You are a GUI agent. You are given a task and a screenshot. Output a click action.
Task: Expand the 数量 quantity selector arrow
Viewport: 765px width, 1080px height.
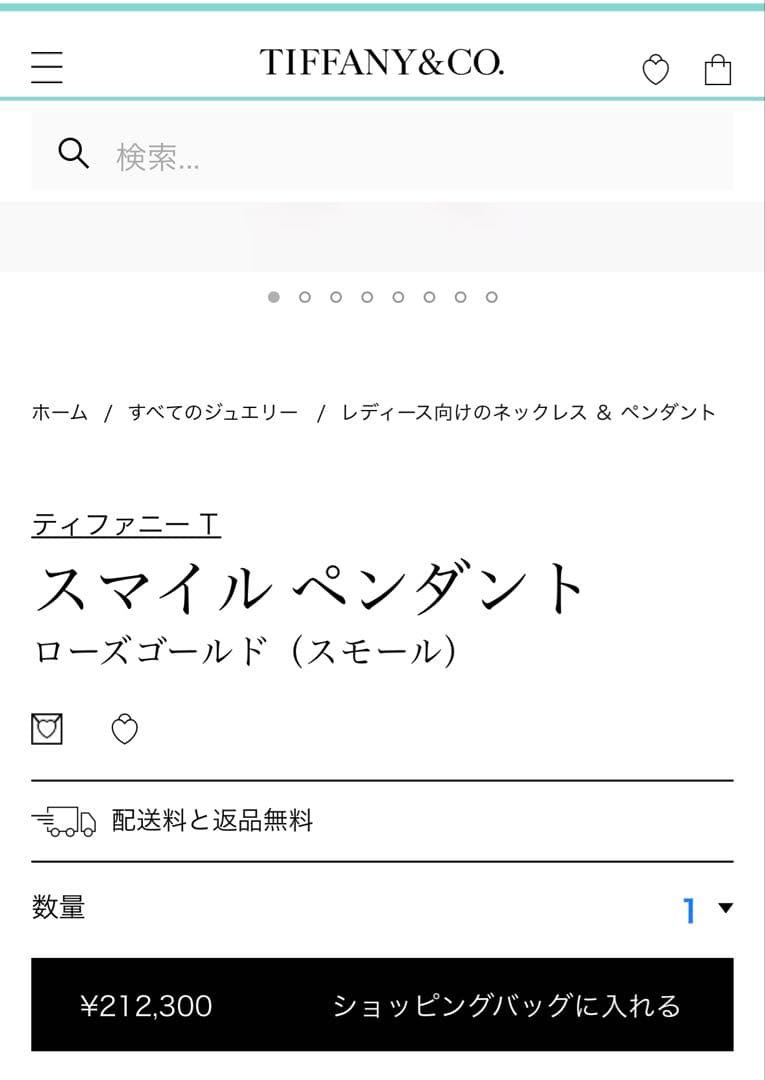725,906
